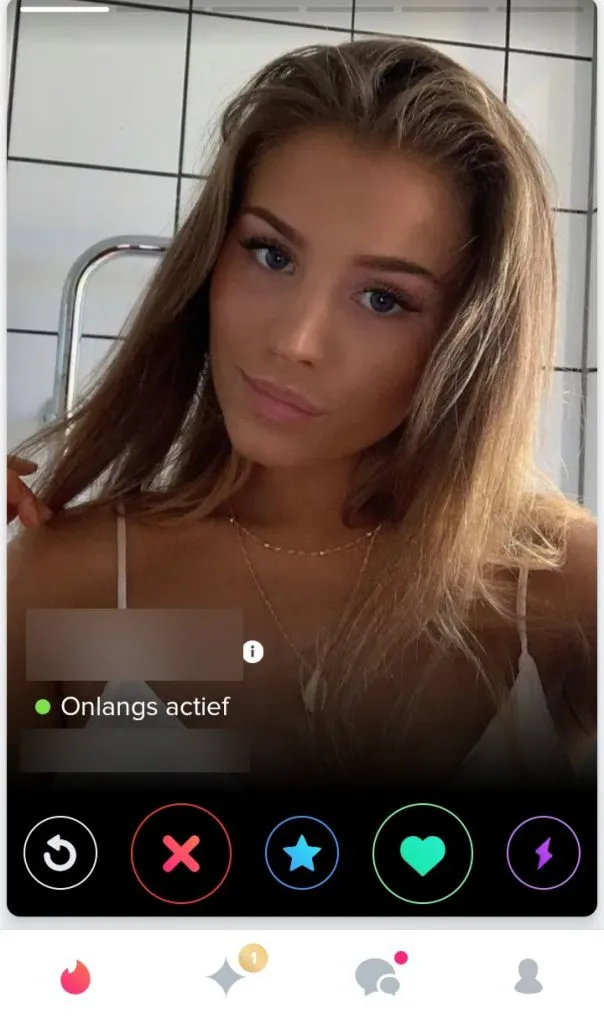Viewport: 604px width, 1024px height.
Task: Open the sparkle tab with one notification
Action: coord(228,976)
